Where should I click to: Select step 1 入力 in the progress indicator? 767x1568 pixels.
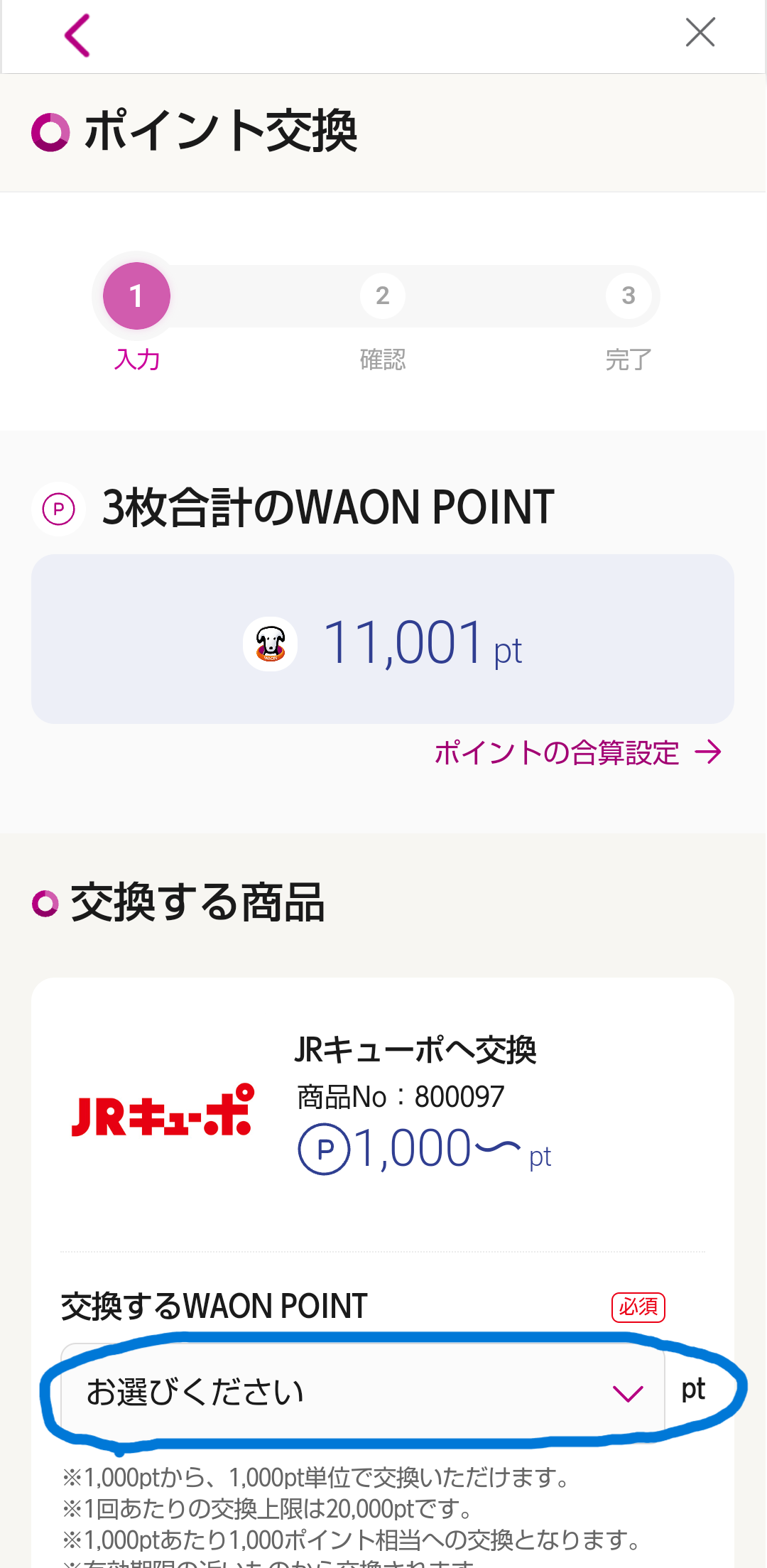(x=135, y=296)
